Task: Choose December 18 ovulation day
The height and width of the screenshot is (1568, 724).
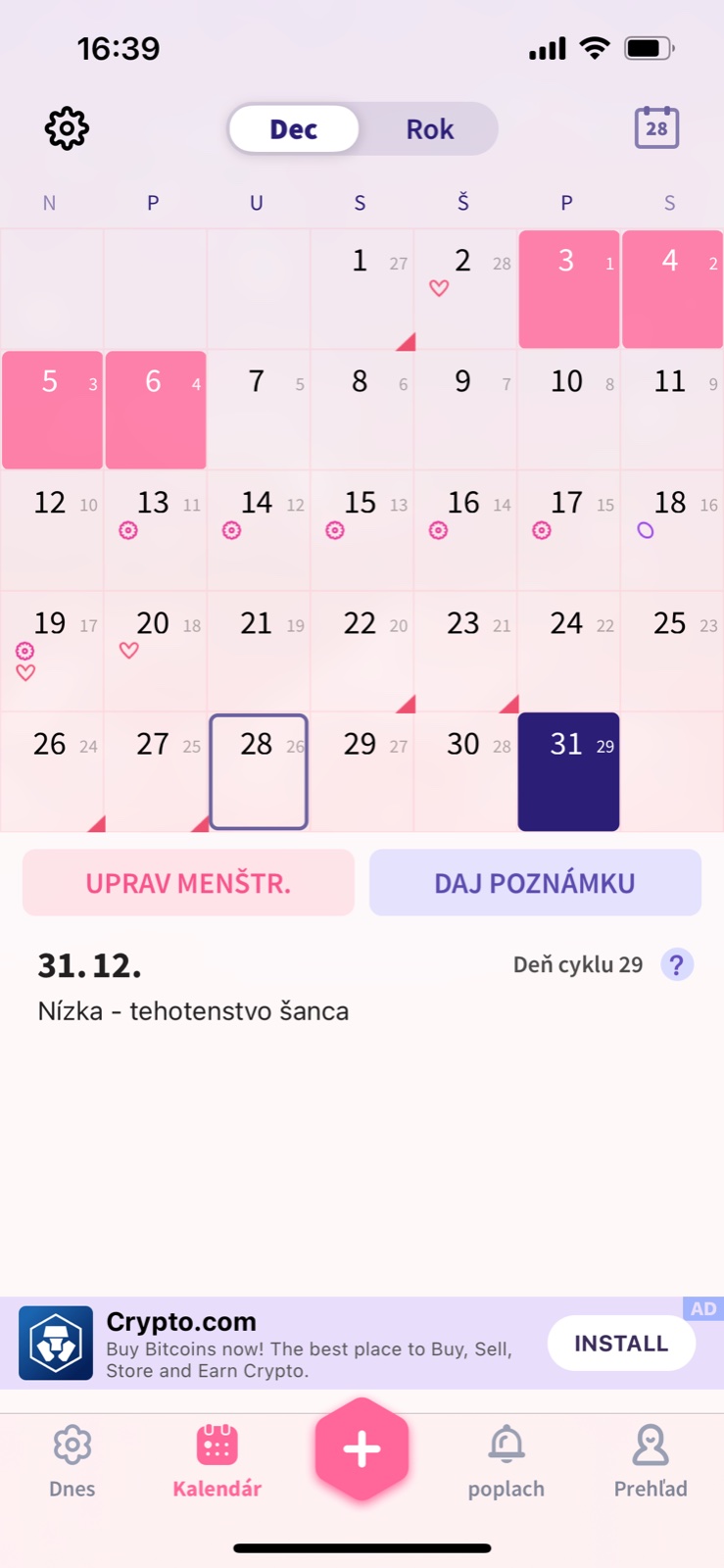Action: (x=671, y=530)
